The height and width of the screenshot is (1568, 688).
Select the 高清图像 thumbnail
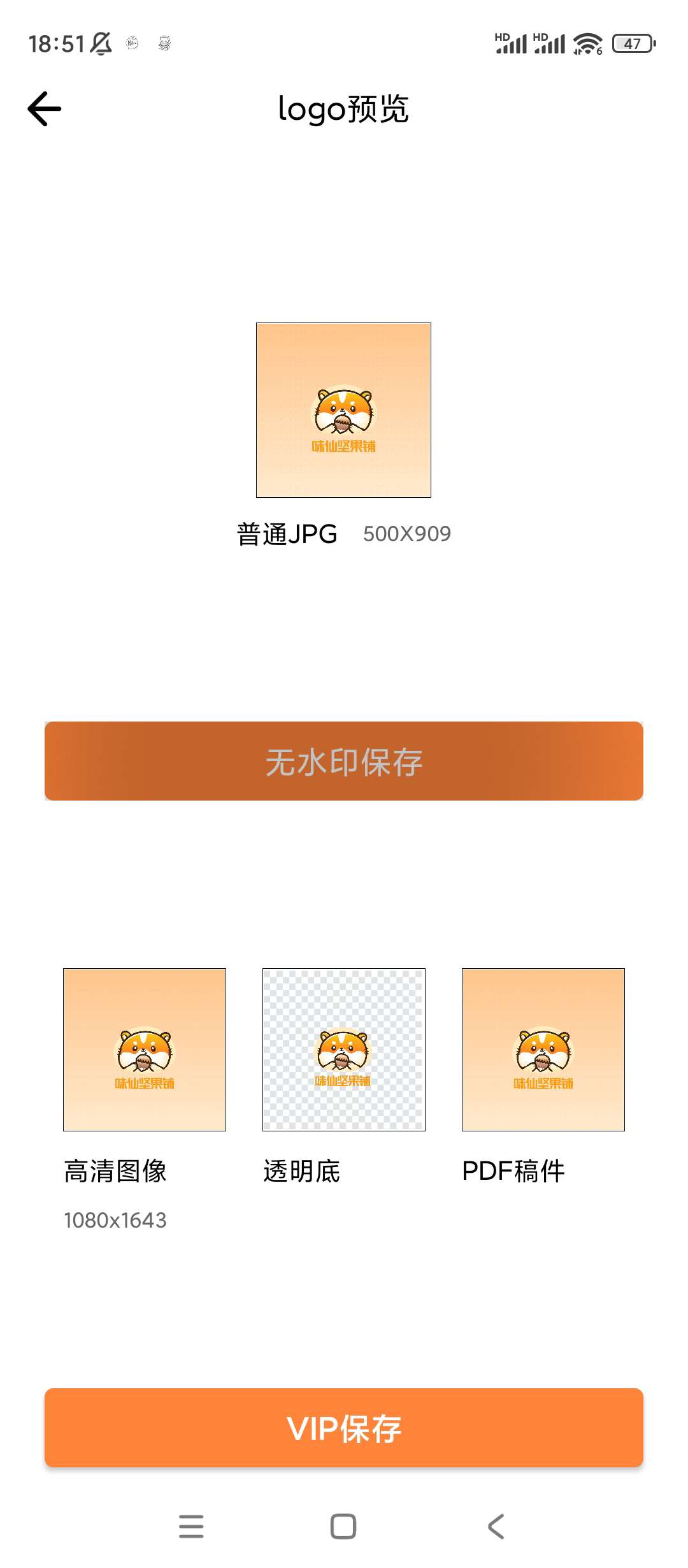point(145,1050)
